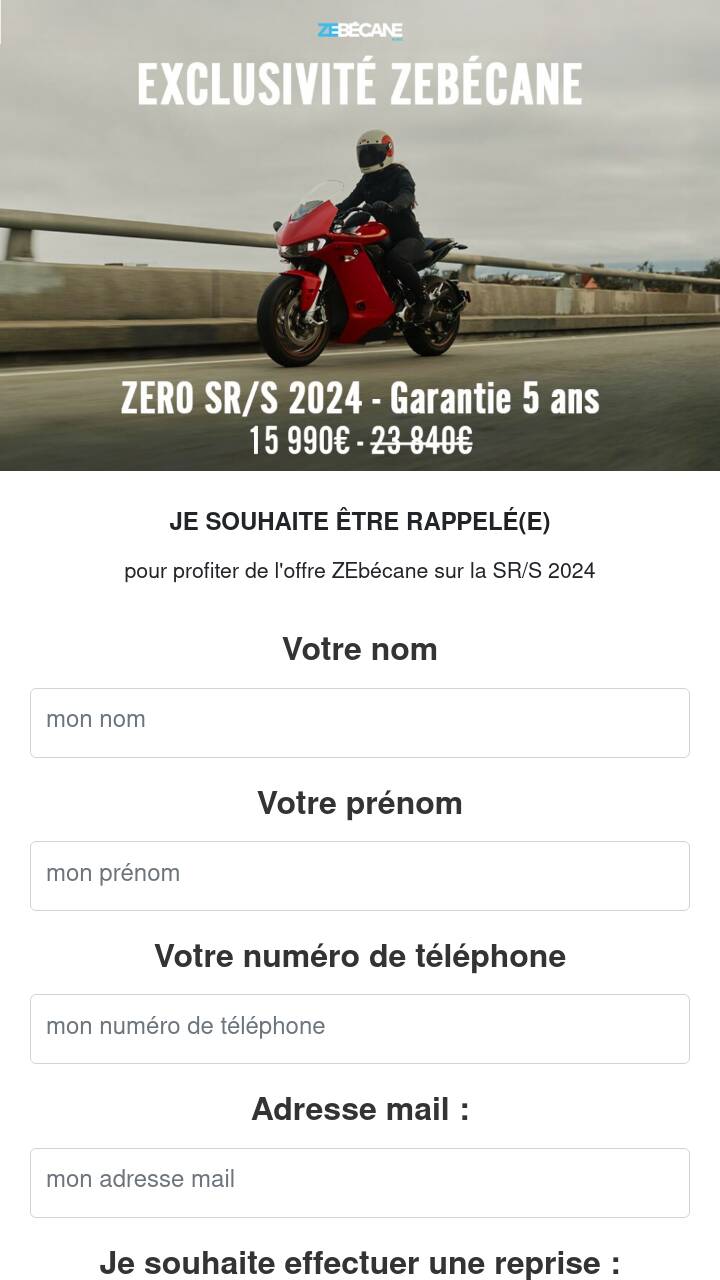This screenshot has height=1280, width=720.
Task: Focus the 'mon nom' text field
Action: [360, 723]
